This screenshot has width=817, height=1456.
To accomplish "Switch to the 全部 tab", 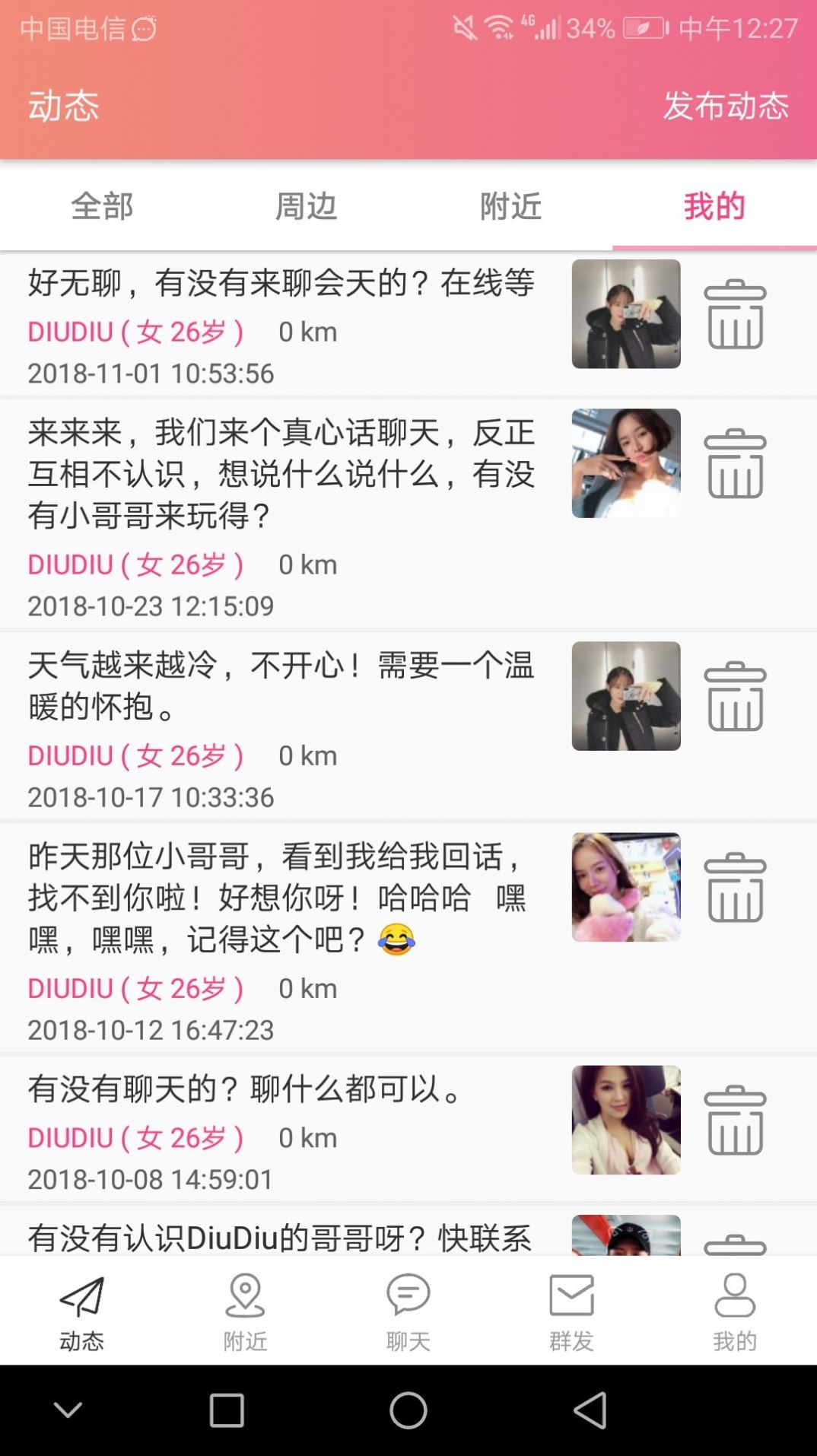I will pos(102,205).
